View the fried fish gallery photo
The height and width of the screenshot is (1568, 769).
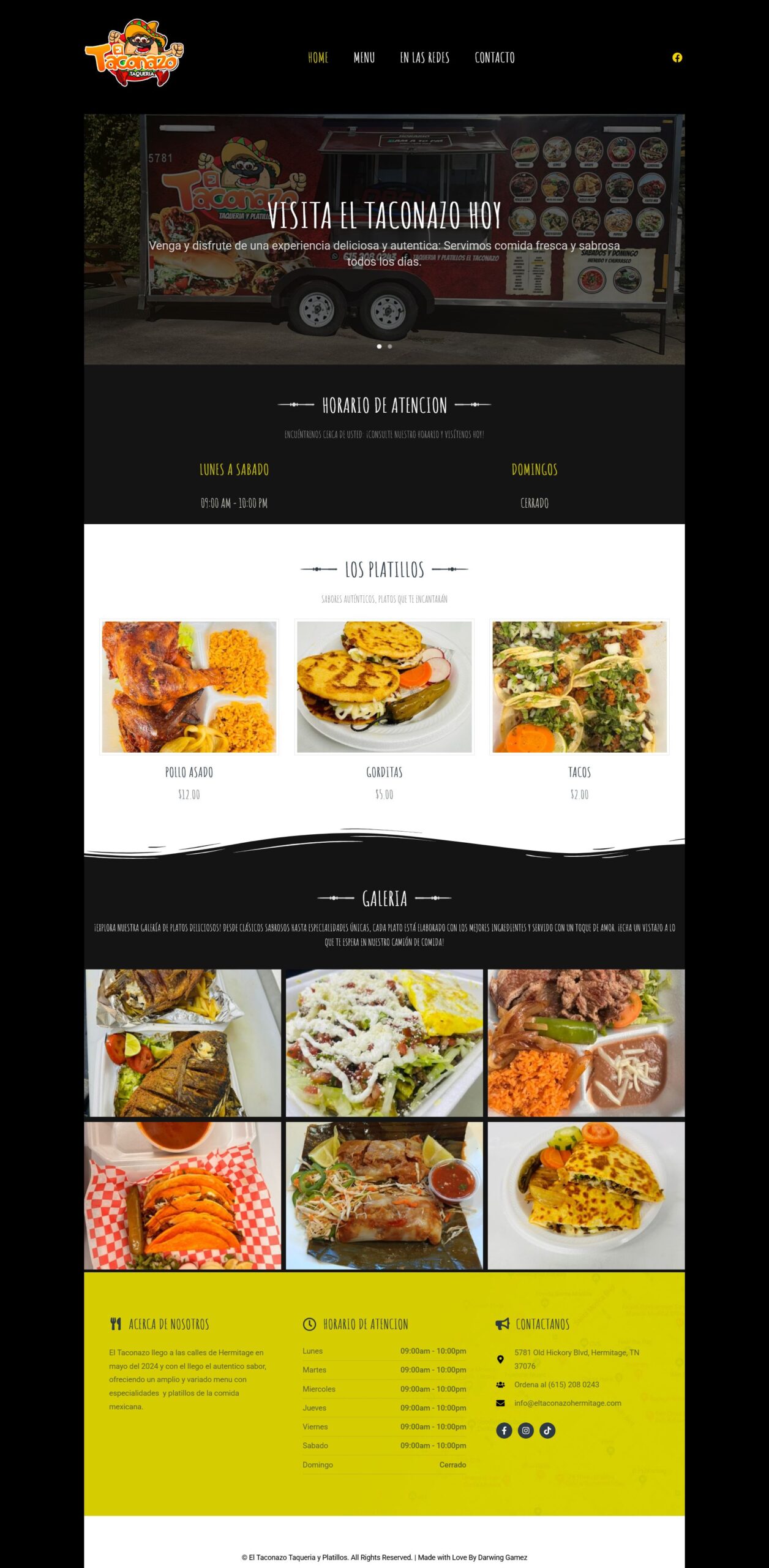pos(182,1042)
